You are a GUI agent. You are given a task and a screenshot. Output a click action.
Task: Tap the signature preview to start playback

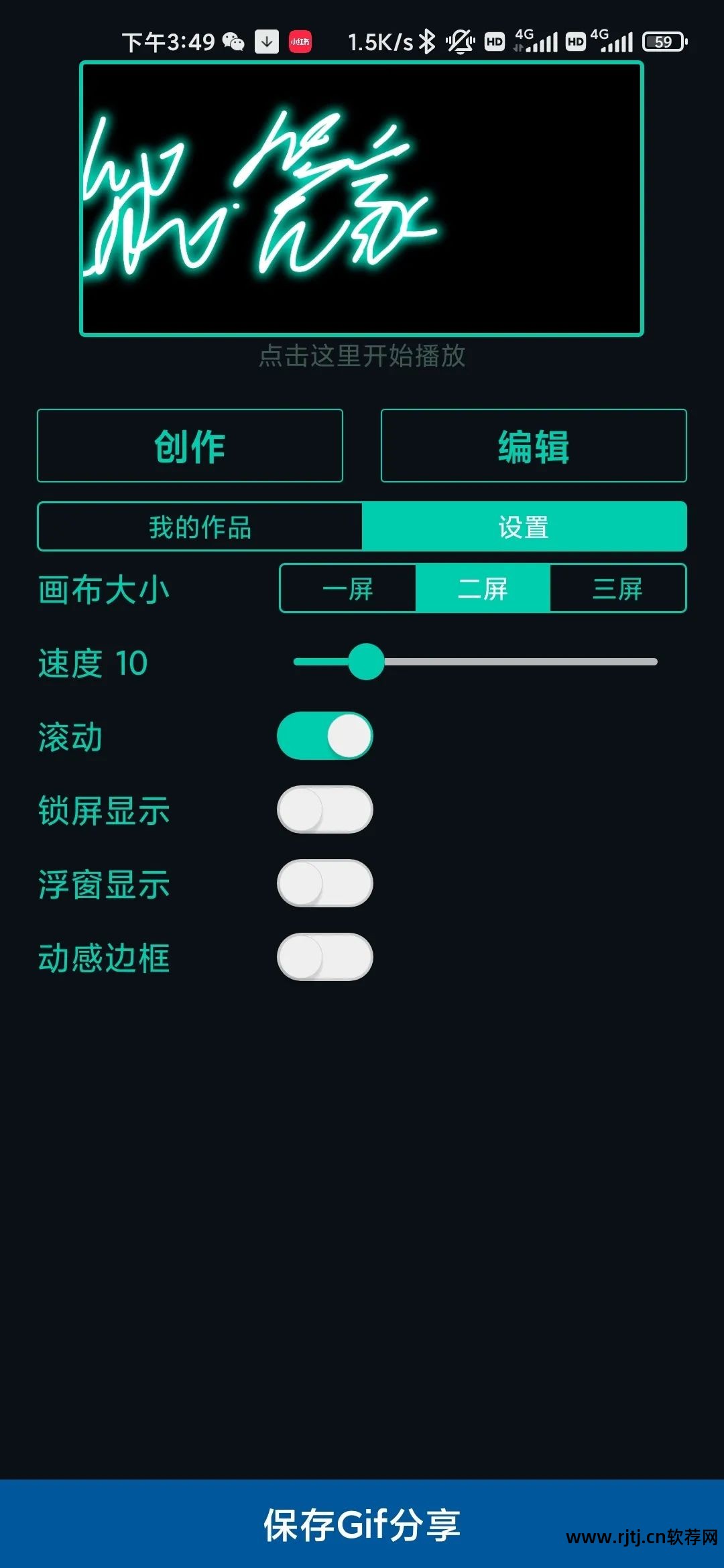(361, 199)
